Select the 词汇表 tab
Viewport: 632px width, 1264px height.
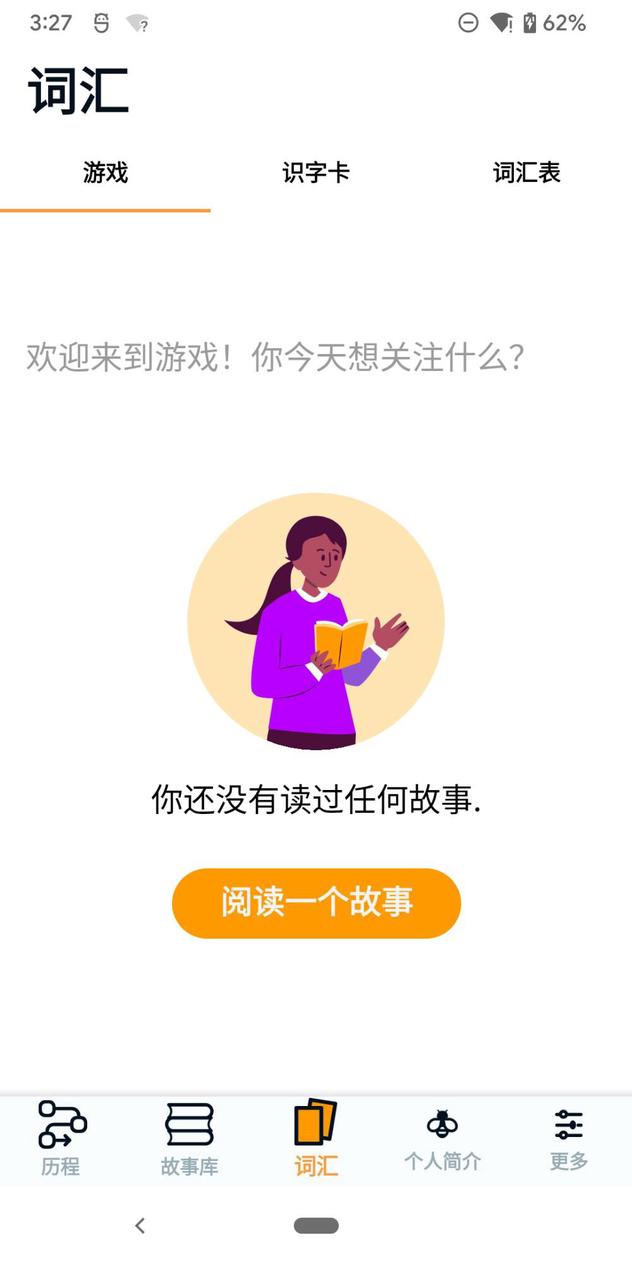click(526, 173)
